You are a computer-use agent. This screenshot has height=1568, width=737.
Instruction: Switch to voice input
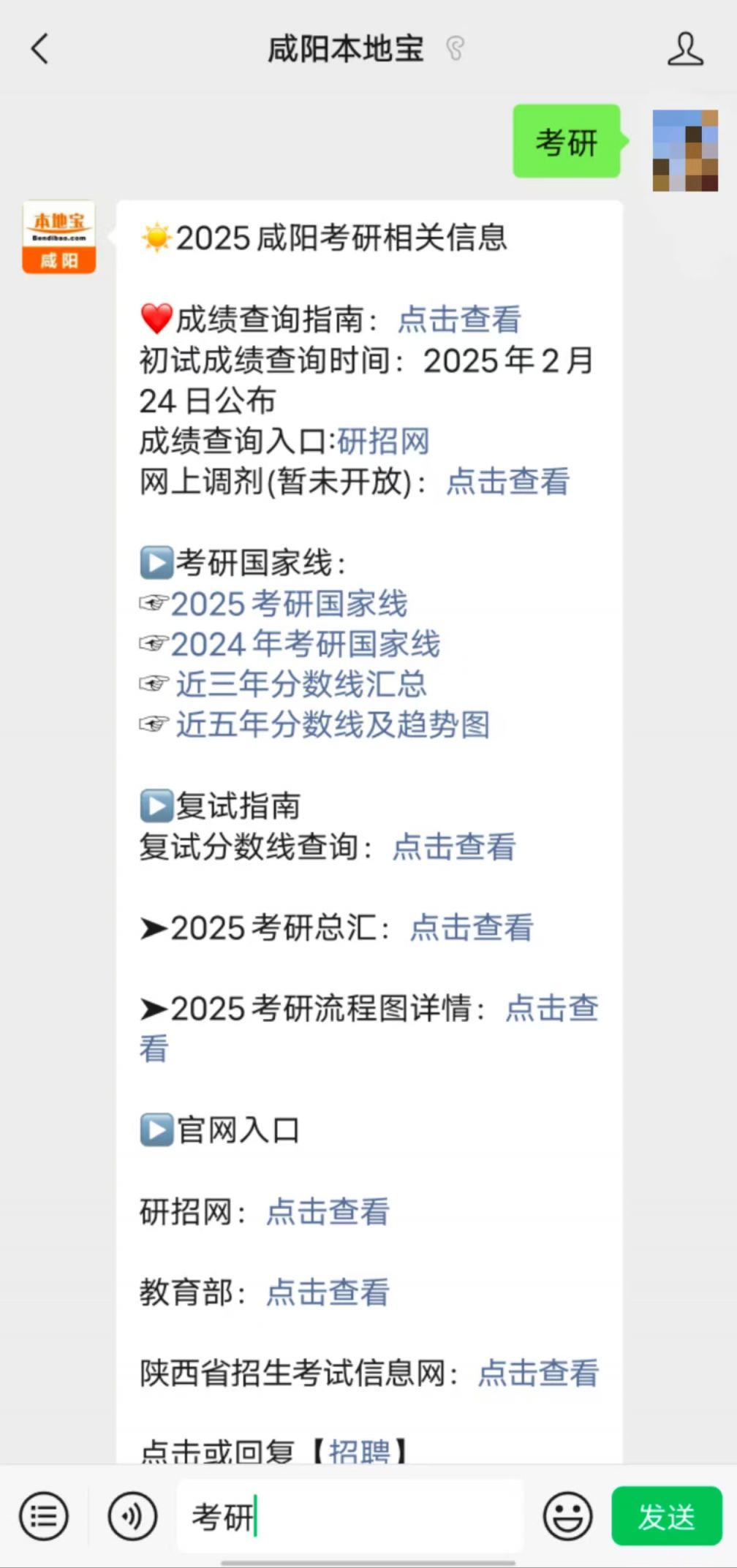pyautogui.click(x=132, y=1516)
